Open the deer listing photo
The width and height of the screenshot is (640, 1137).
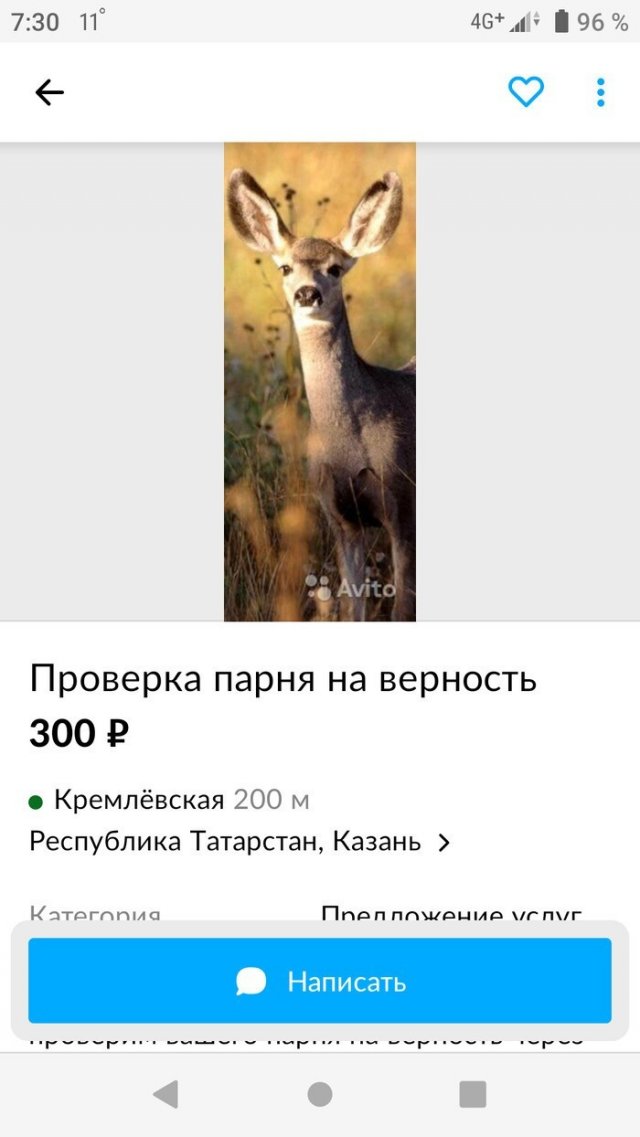click(x=320, y=381)
